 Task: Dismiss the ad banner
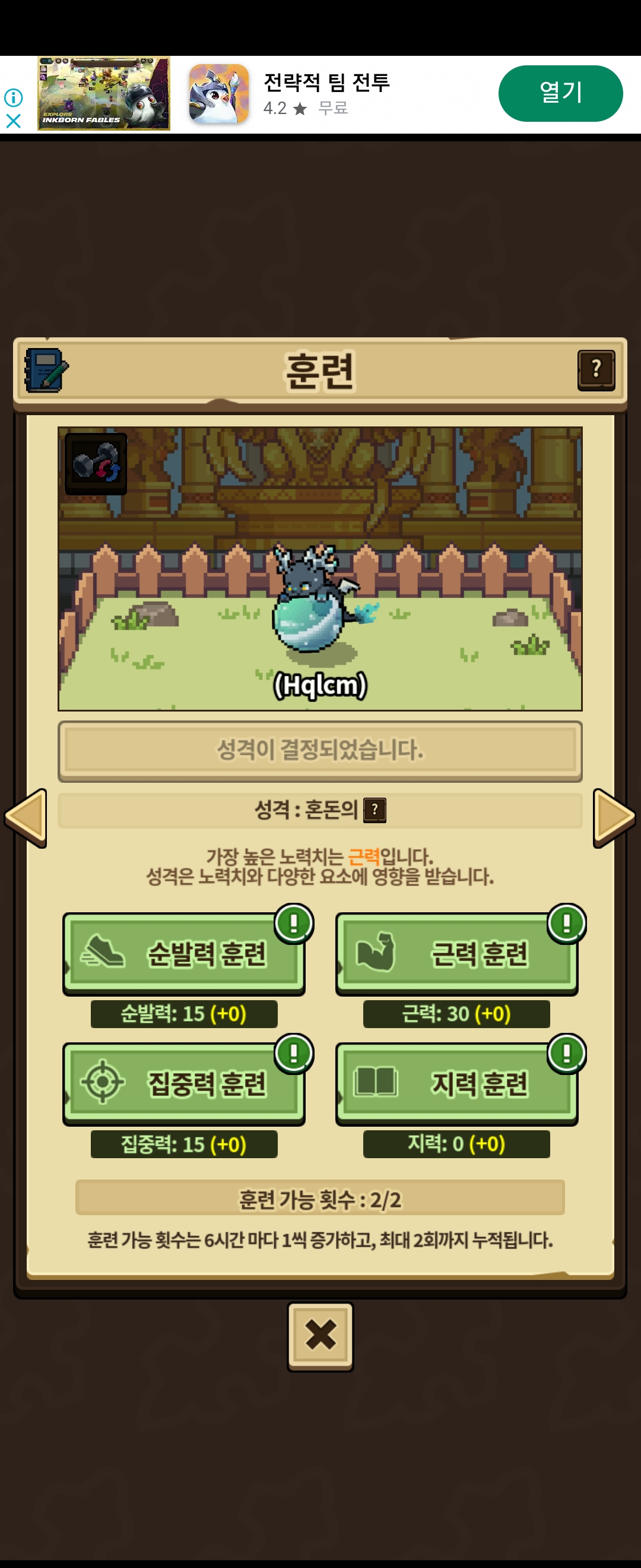(x=14, y=121)
